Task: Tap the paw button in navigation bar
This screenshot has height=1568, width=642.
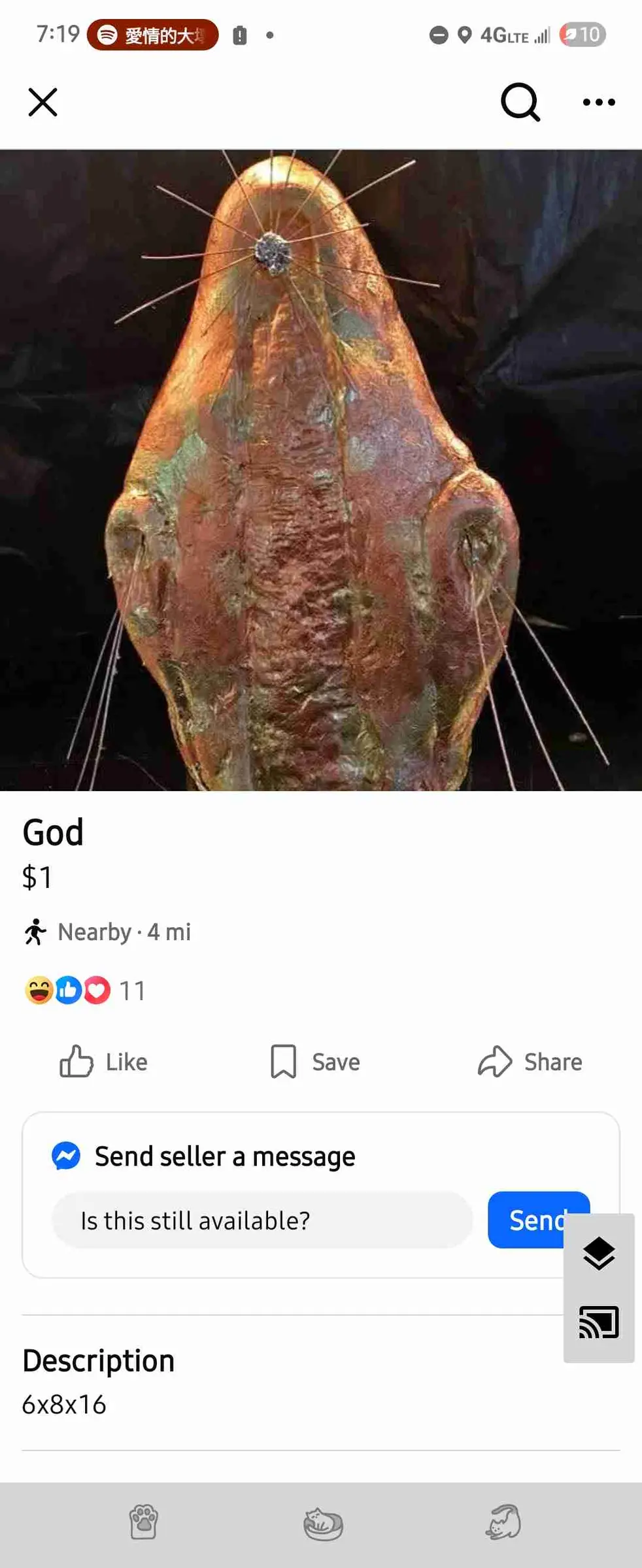Action: click(x=144, y=1522)
